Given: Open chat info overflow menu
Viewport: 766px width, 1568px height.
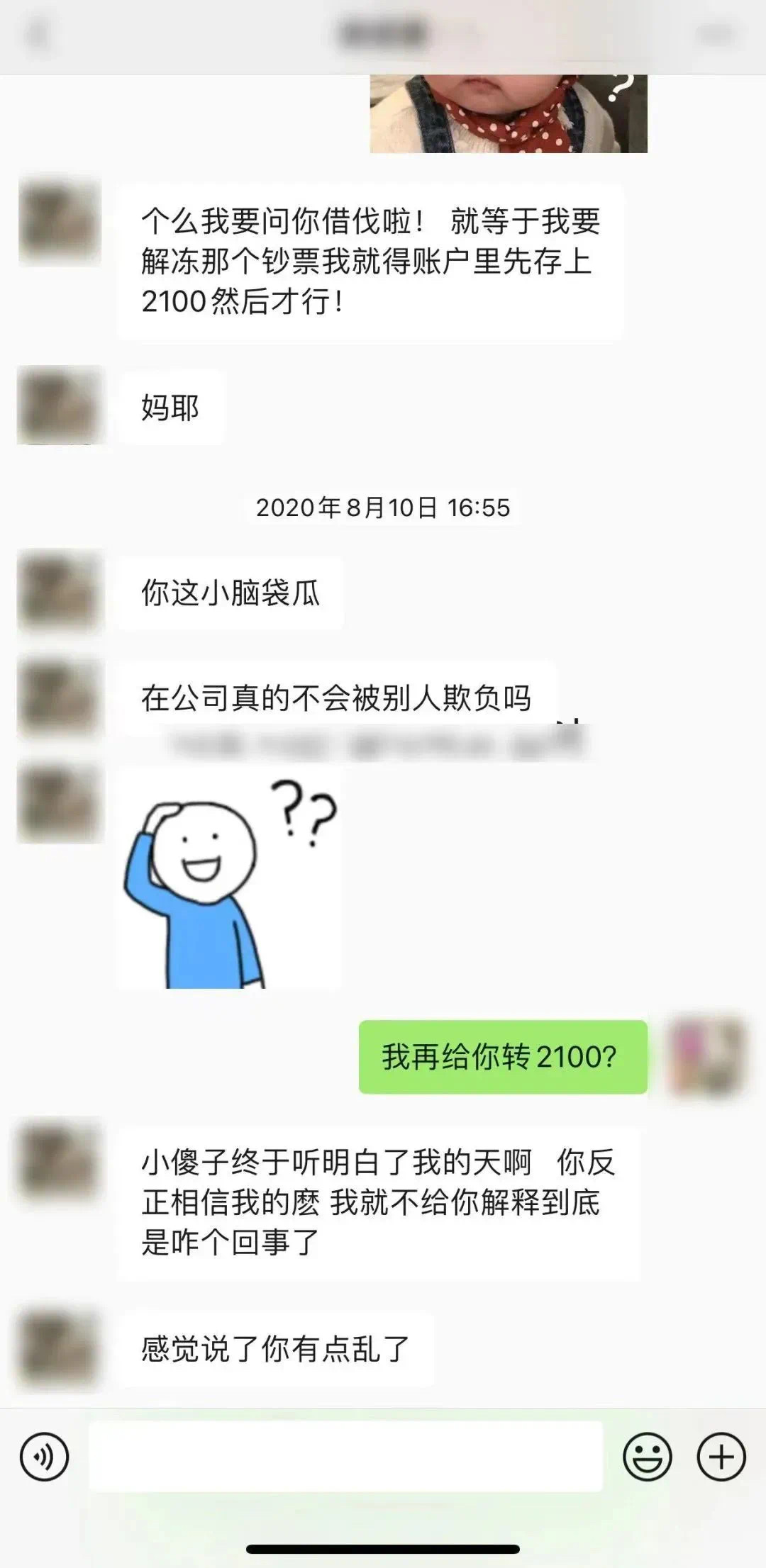Looking at the screenshot, I should [x=715, y=34].
